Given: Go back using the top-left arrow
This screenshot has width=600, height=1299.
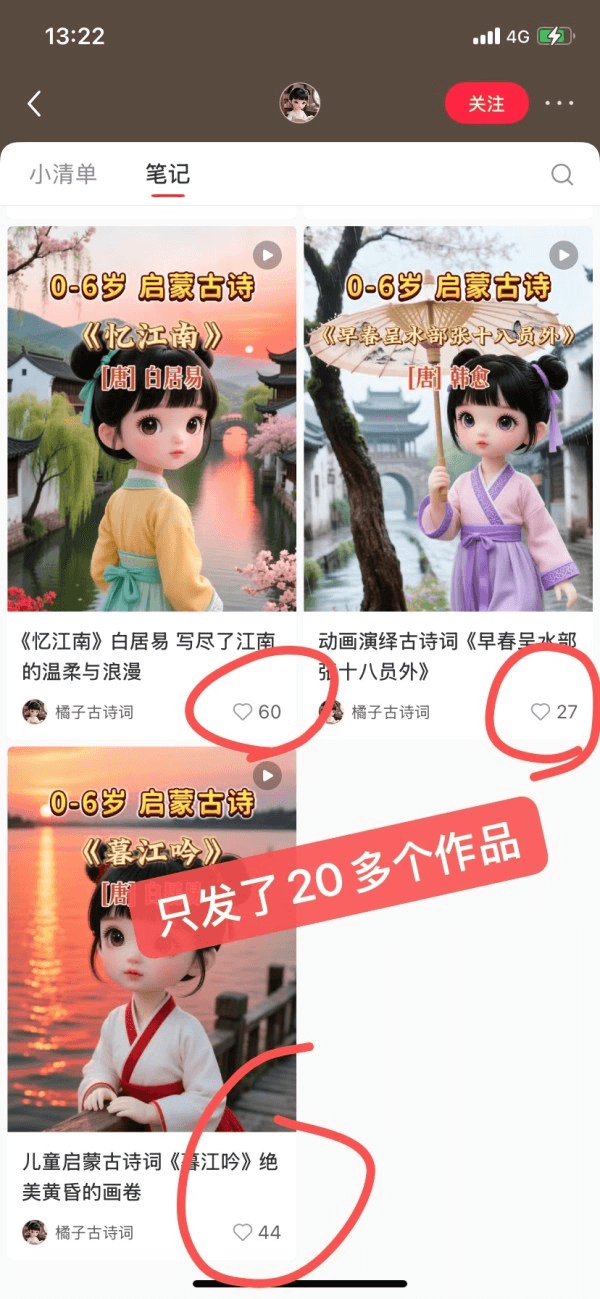Looking at the screenshot, I should click(x=34, y=104).
